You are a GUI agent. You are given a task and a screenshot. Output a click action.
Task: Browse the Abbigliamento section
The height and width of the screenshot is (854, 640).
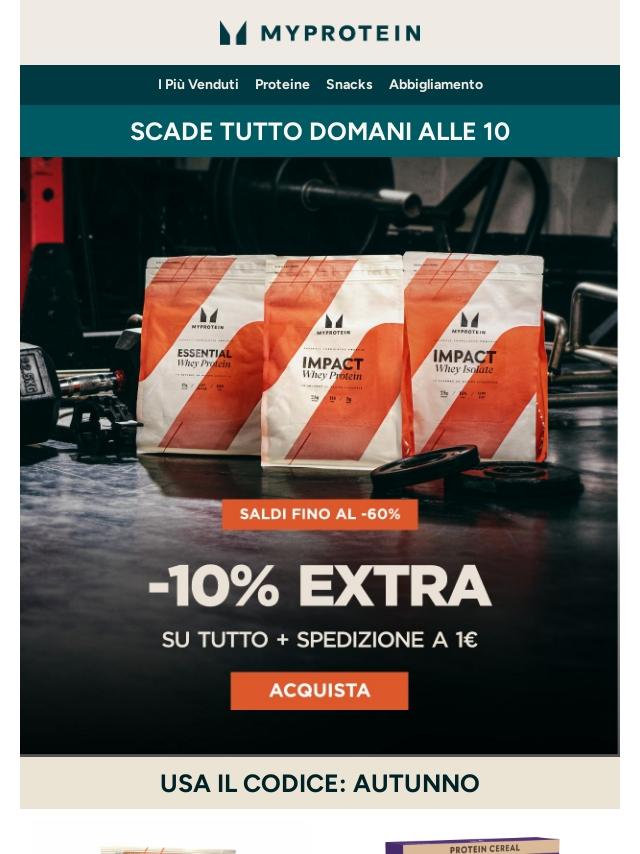pos(436,84)
